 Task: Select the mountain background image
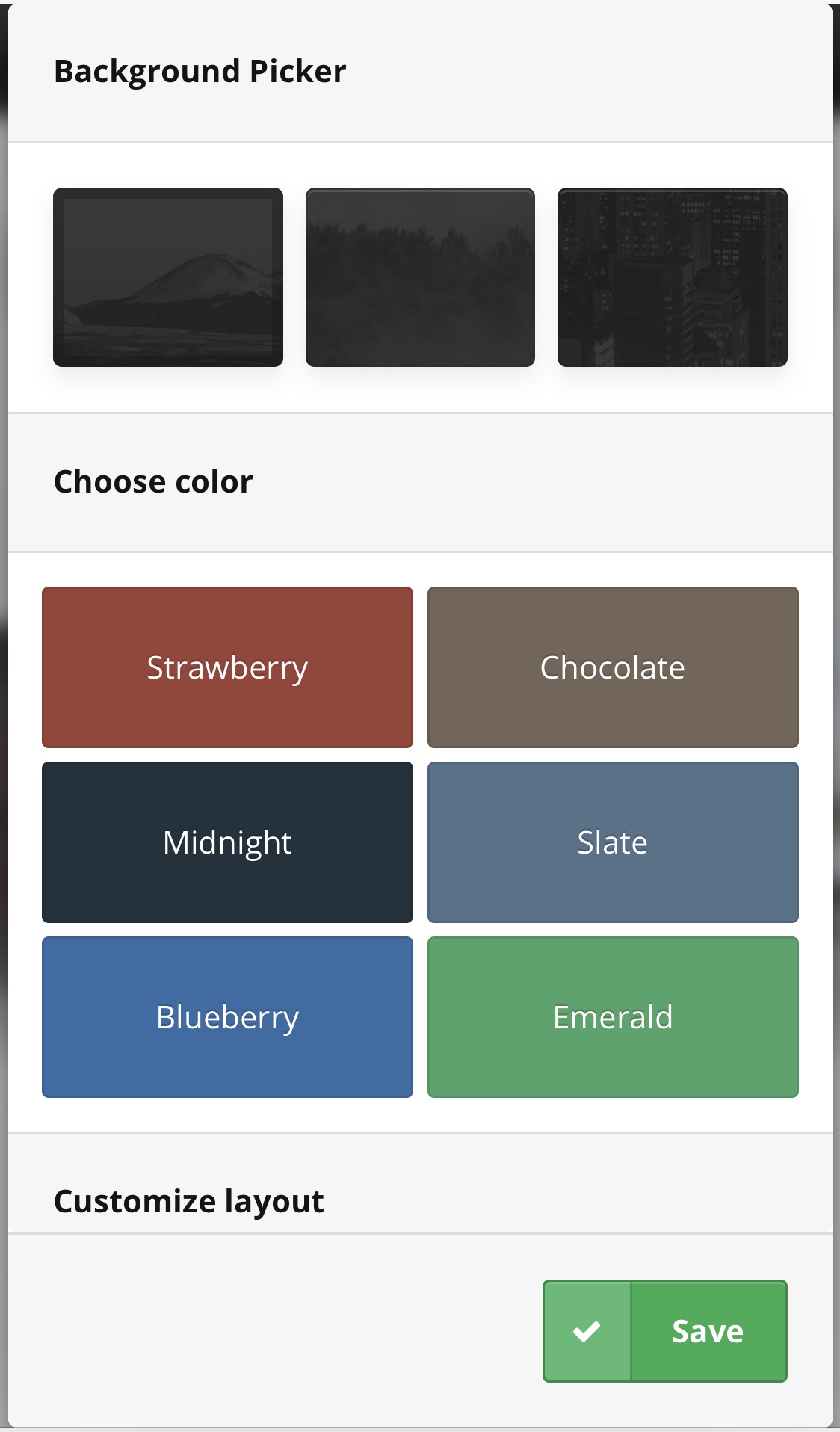click(168, 277)
